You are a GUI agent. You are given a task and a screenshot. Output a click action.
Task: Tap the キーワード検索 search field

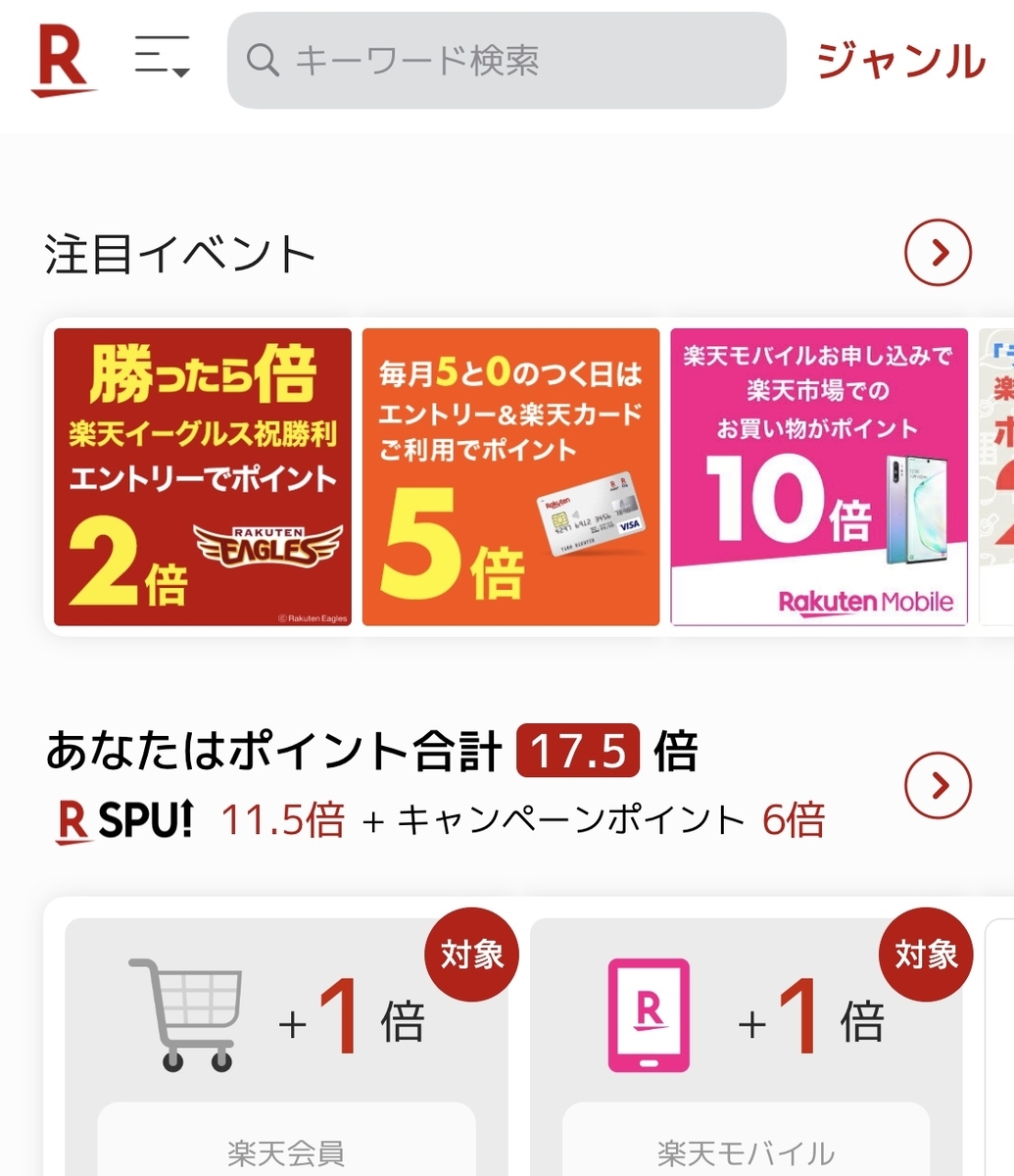pyautogui.click(x=507, y=61)
